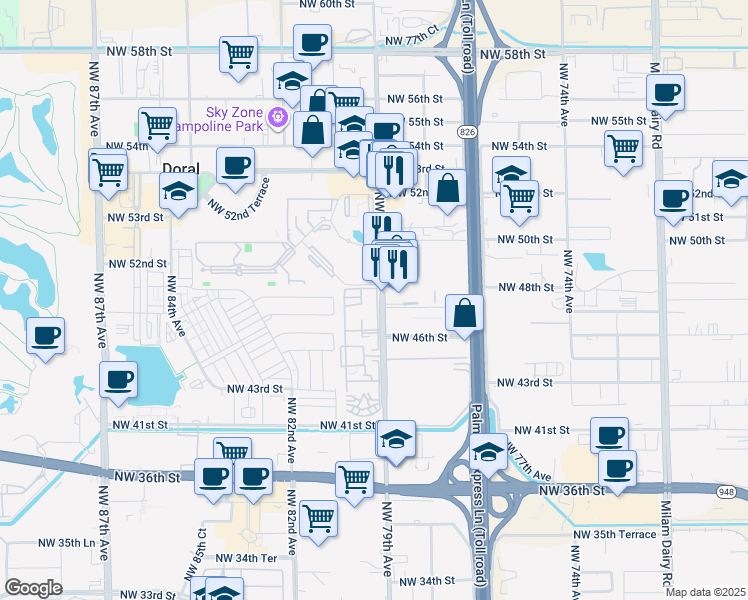Tap the school marker at the Palmetto interchange
748x600 pixels.
tap(488, 455)
